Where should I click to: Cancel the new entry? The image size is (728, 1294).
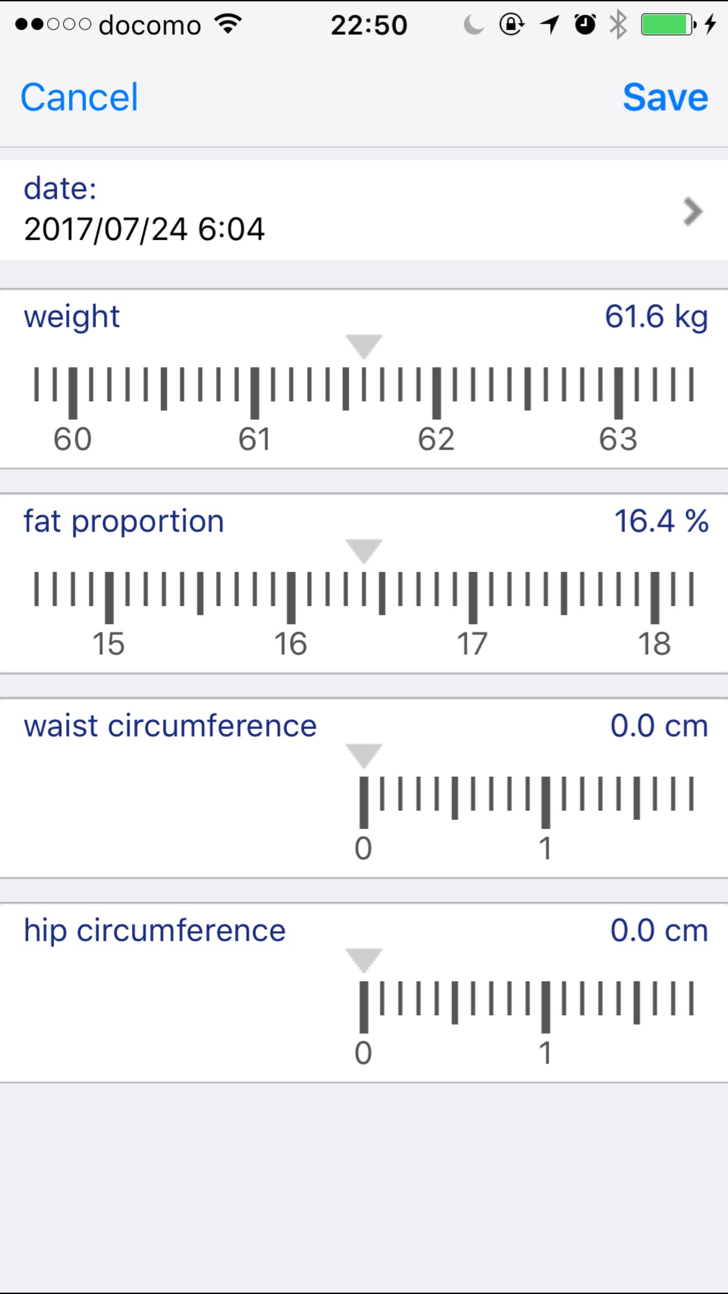(x=79, y=97)
